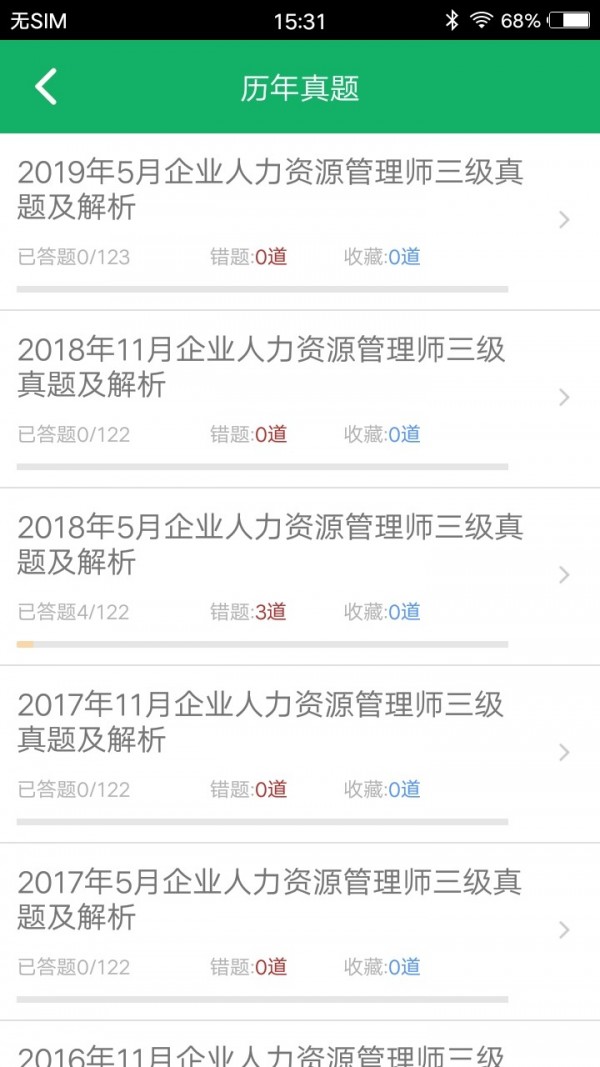This screenshot has width=600, height=1067.
Task: Open the 2016年11月 exam paper
Action: pos(262,1052)
